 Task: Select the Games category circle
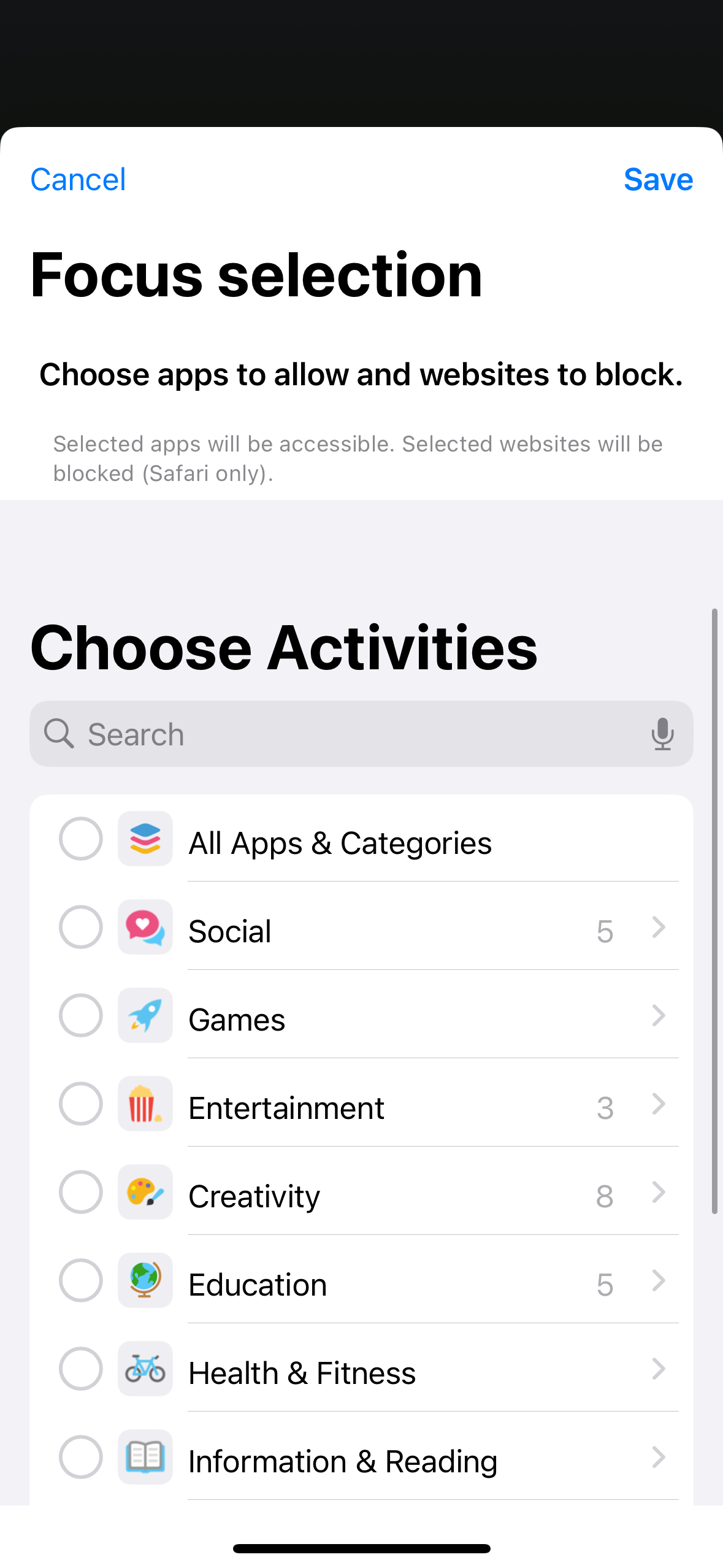[80, 1016]
